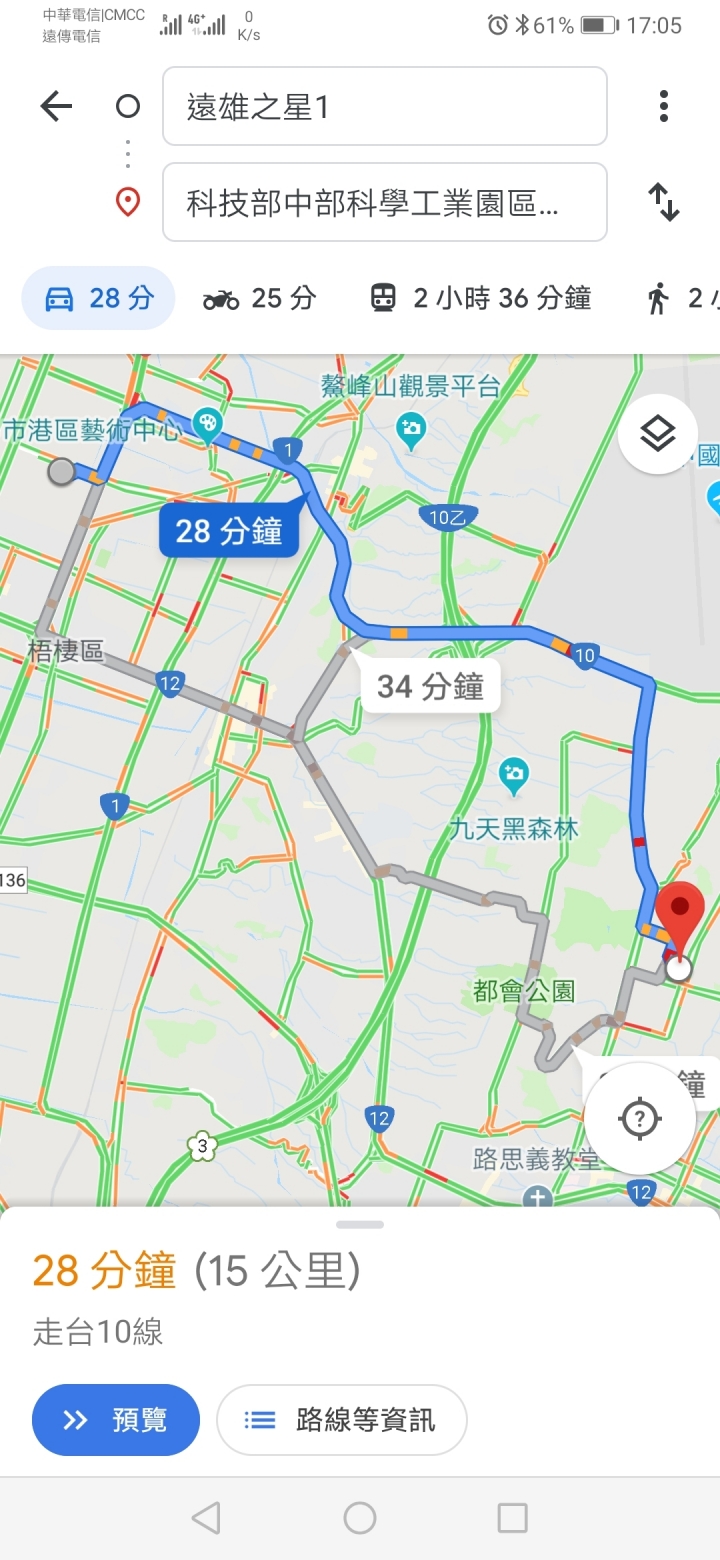Image resolution: width=720 pixels, height=1560 pixels.
Task: Edit the starting point 遠雄之星1 field
Action: (x=385, y=106)
